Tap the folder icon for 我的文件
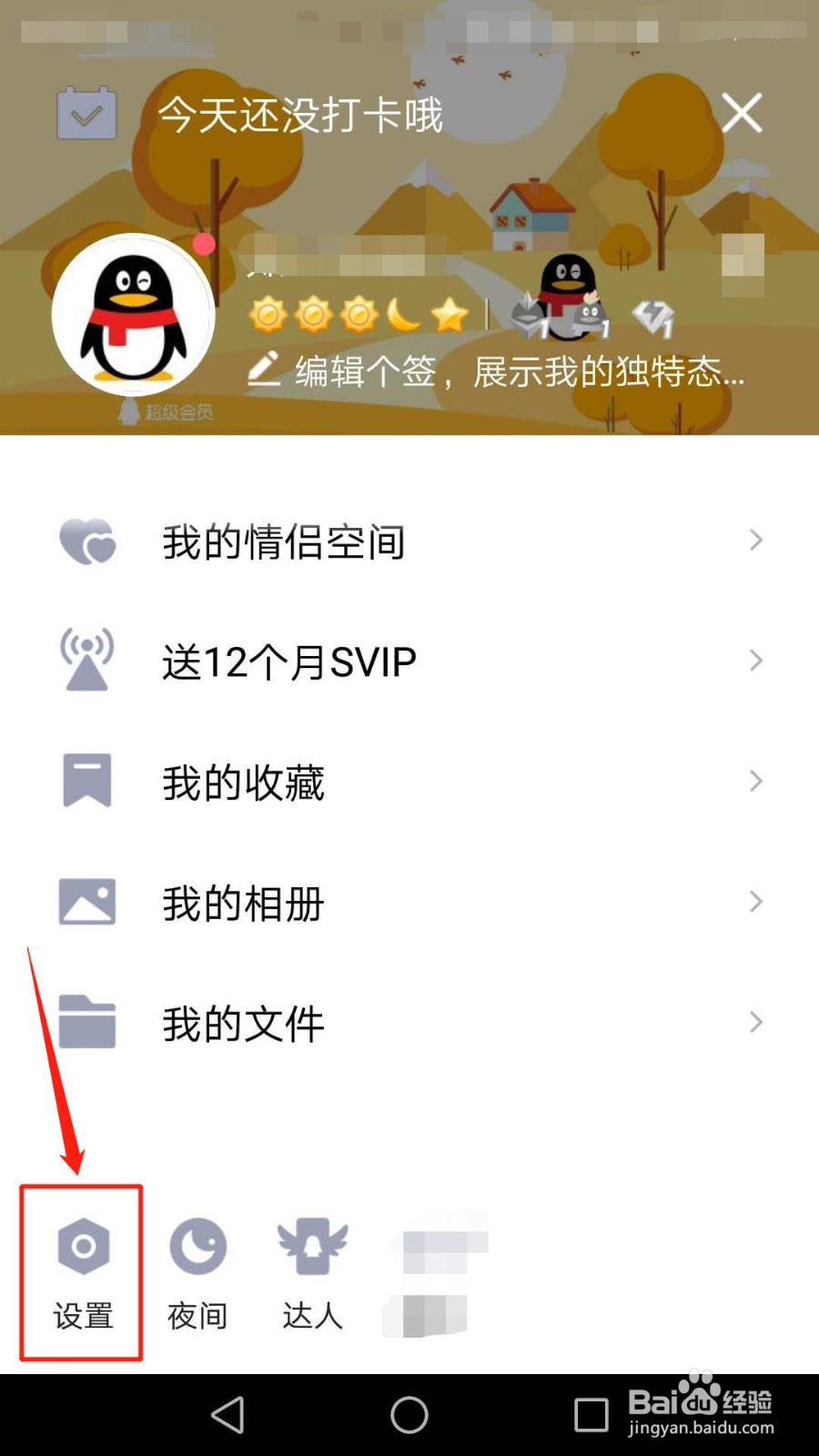The height and width of the screenshot is (1456, 819). coord(86,1021)
